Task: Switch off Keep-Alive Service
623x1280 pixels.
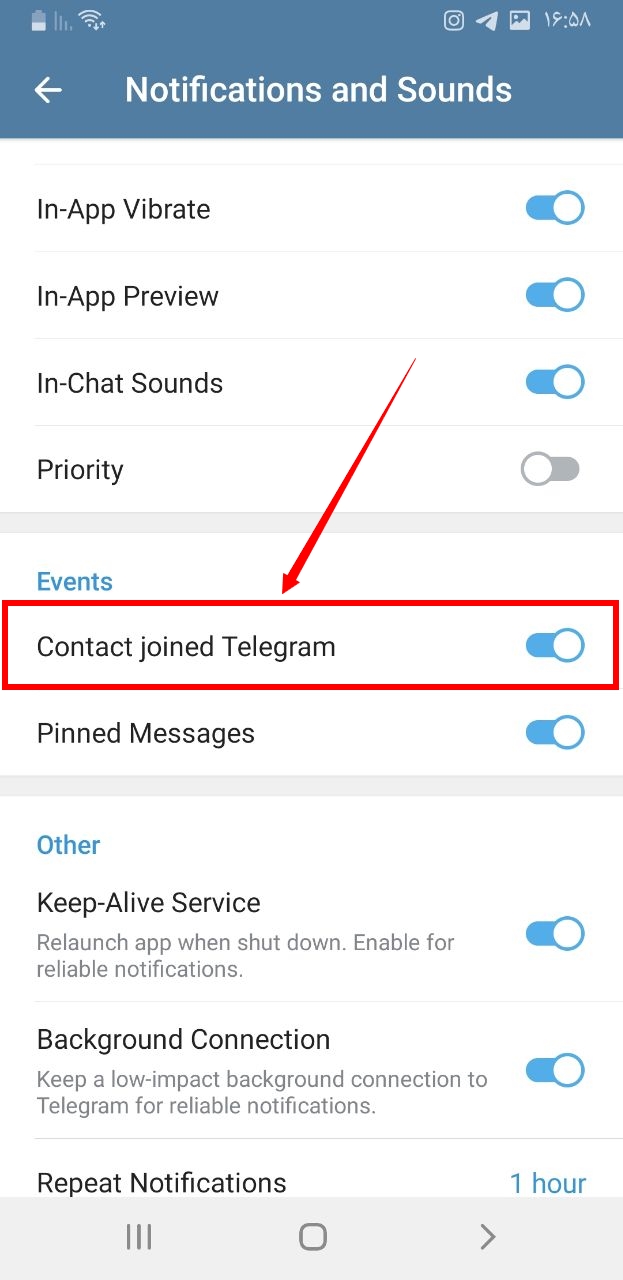Action: click(555, 933)
